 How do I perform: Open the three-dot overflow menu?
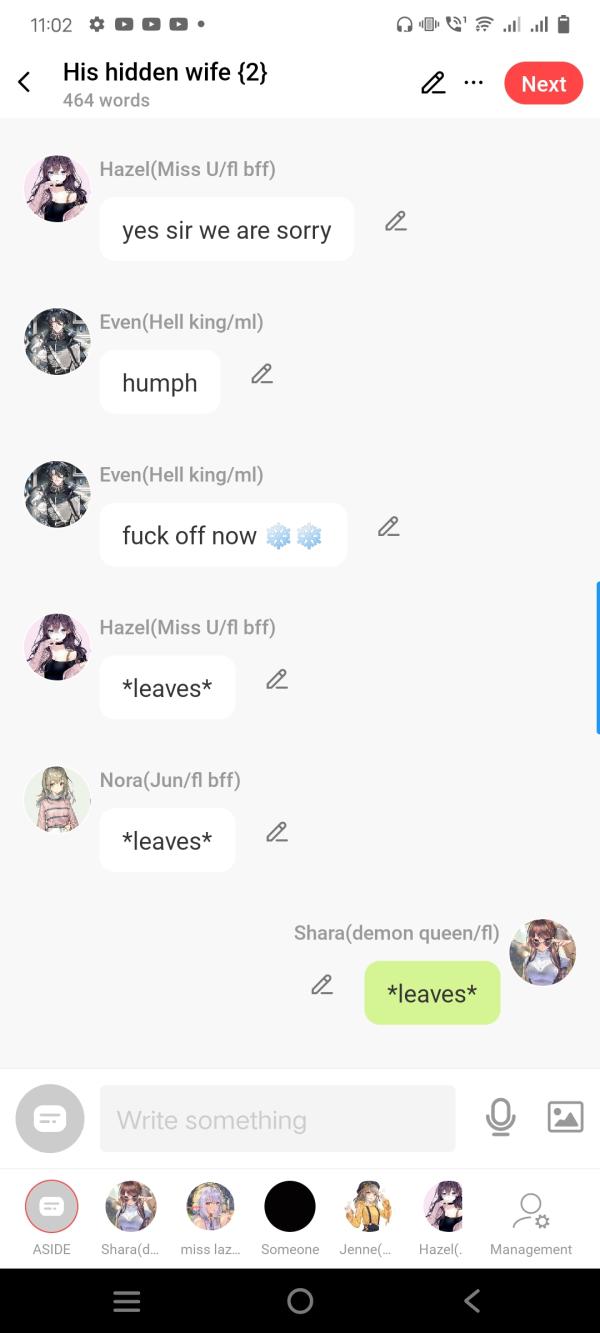(x=474, y=84)
